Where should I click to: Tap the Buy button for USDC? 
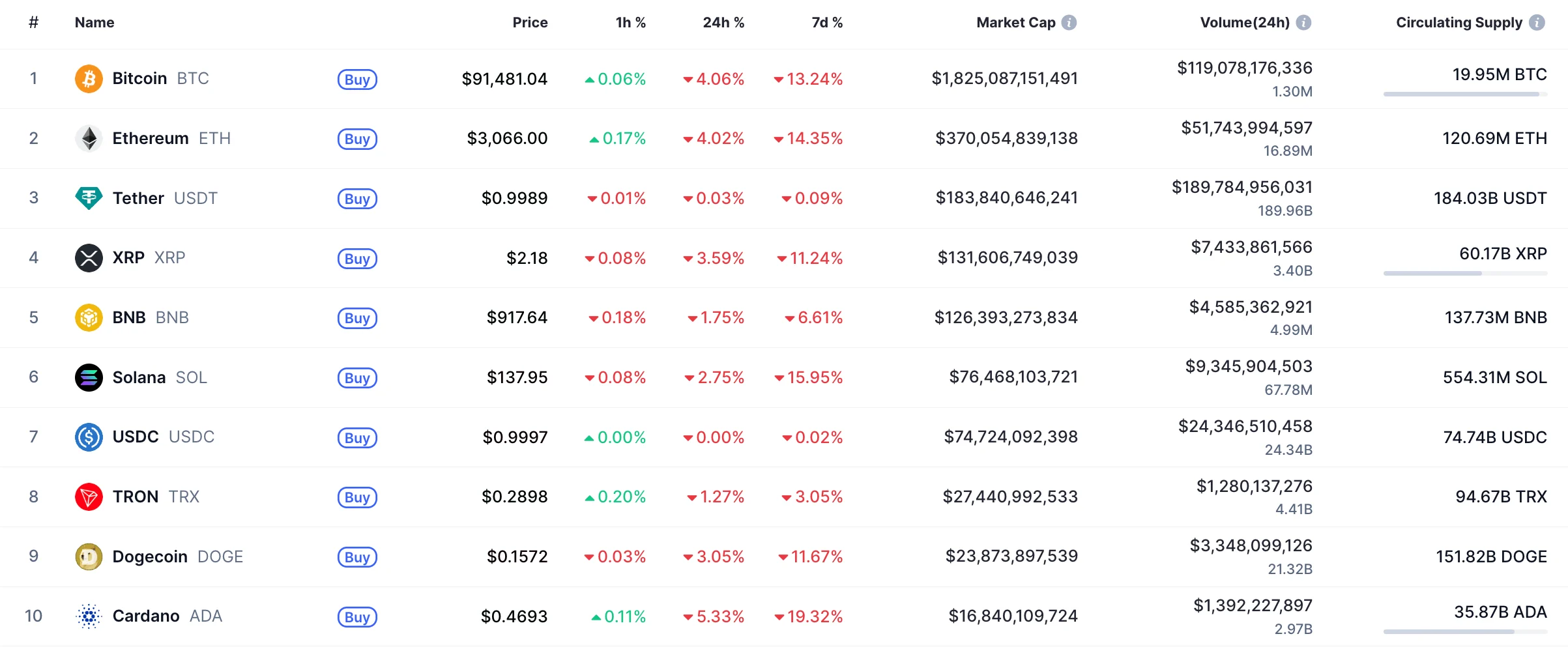[357, 438]
